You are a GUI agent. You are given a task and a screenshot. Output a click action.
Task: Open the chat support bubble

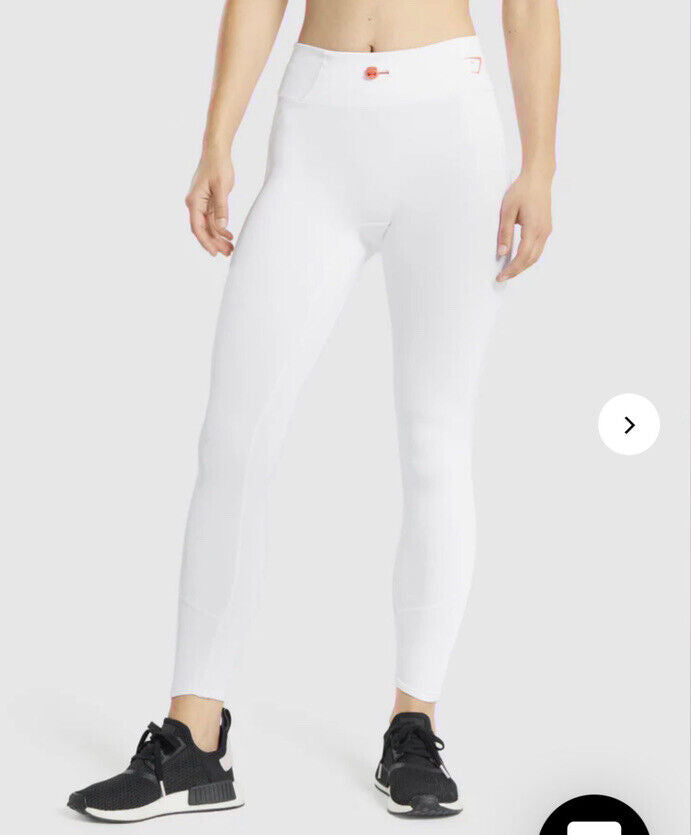tap(596, 819)
